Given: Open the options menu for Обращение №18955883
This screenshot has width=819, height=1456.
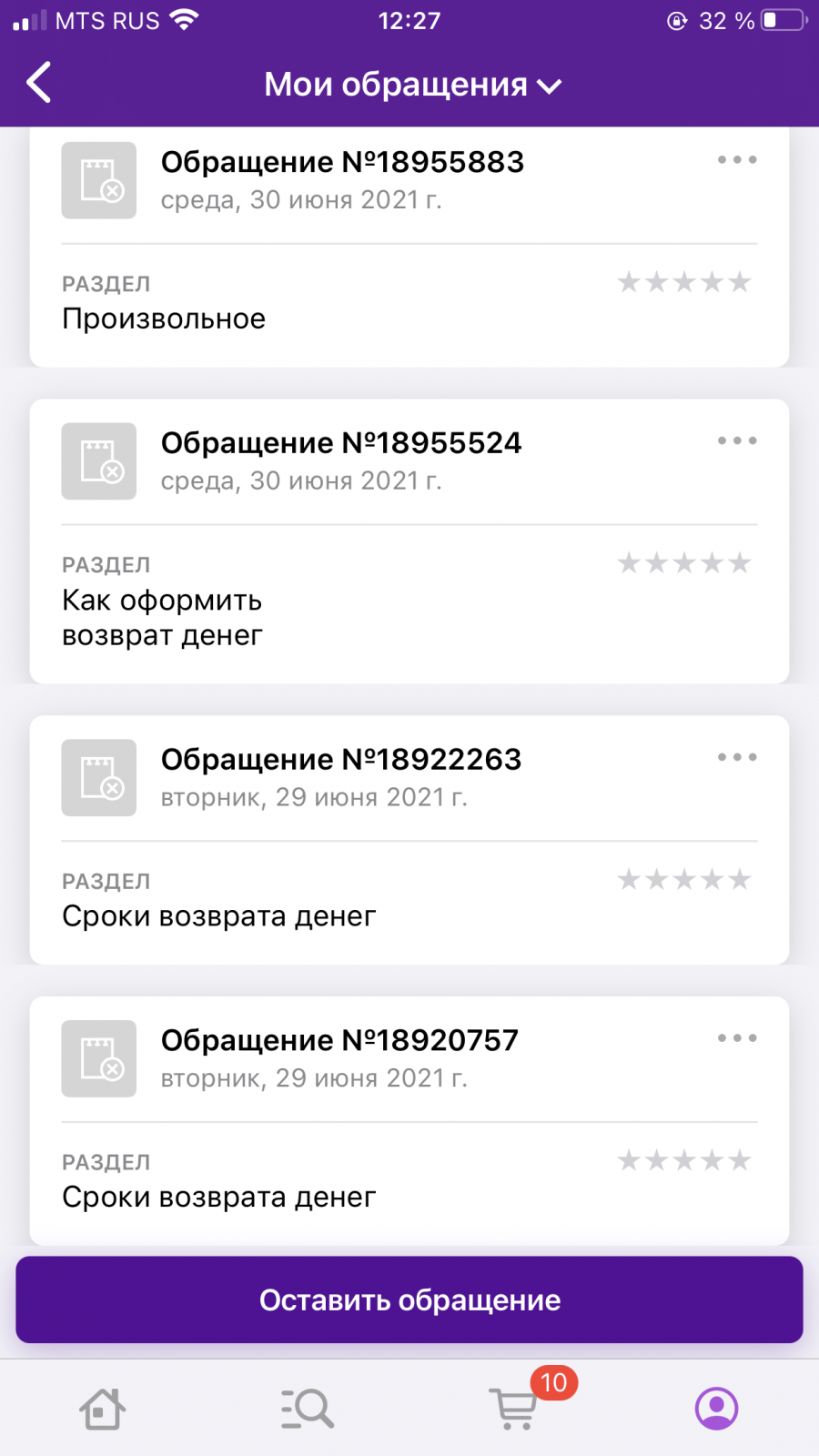Looking at the screenshot, I should tap(737, 160).
